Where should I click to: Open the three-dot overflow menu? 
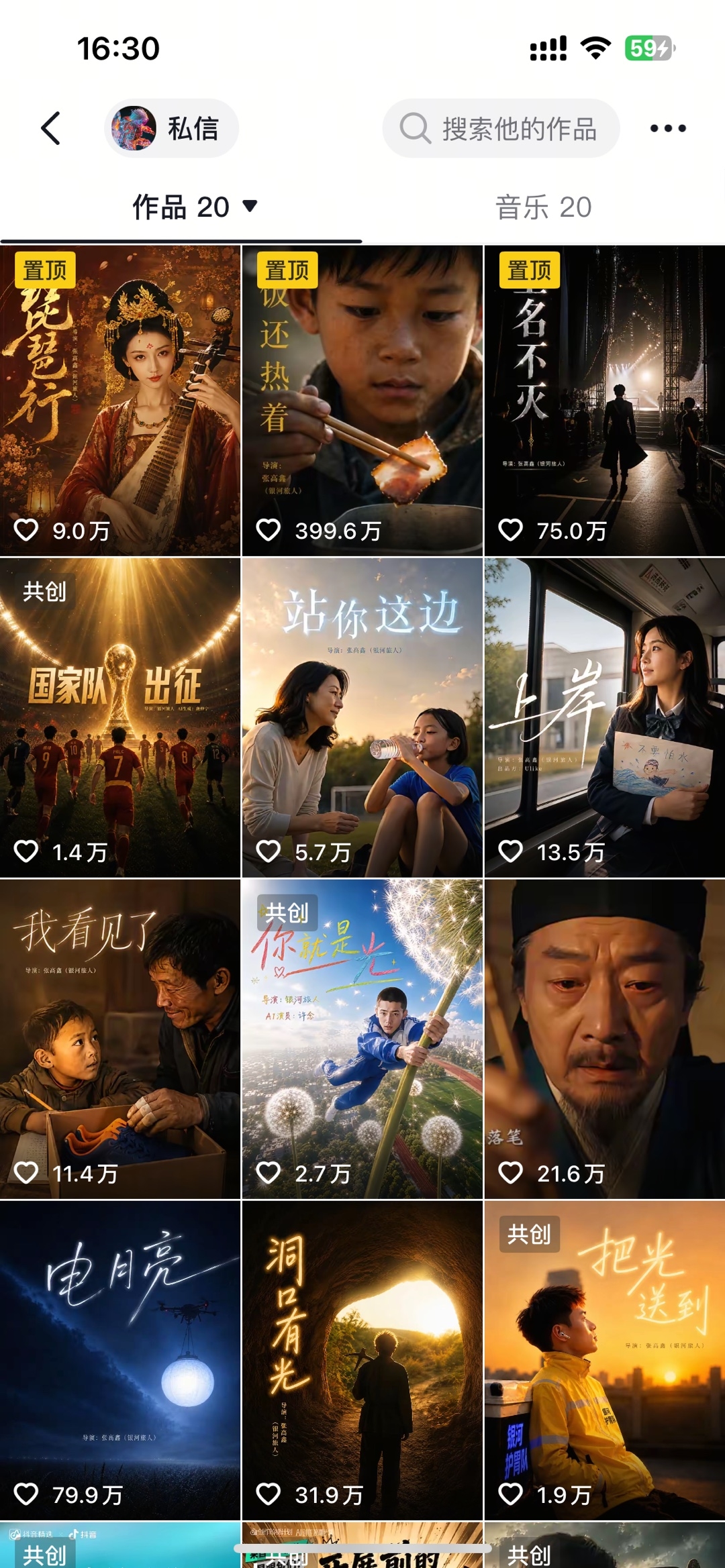pos(668,128)
